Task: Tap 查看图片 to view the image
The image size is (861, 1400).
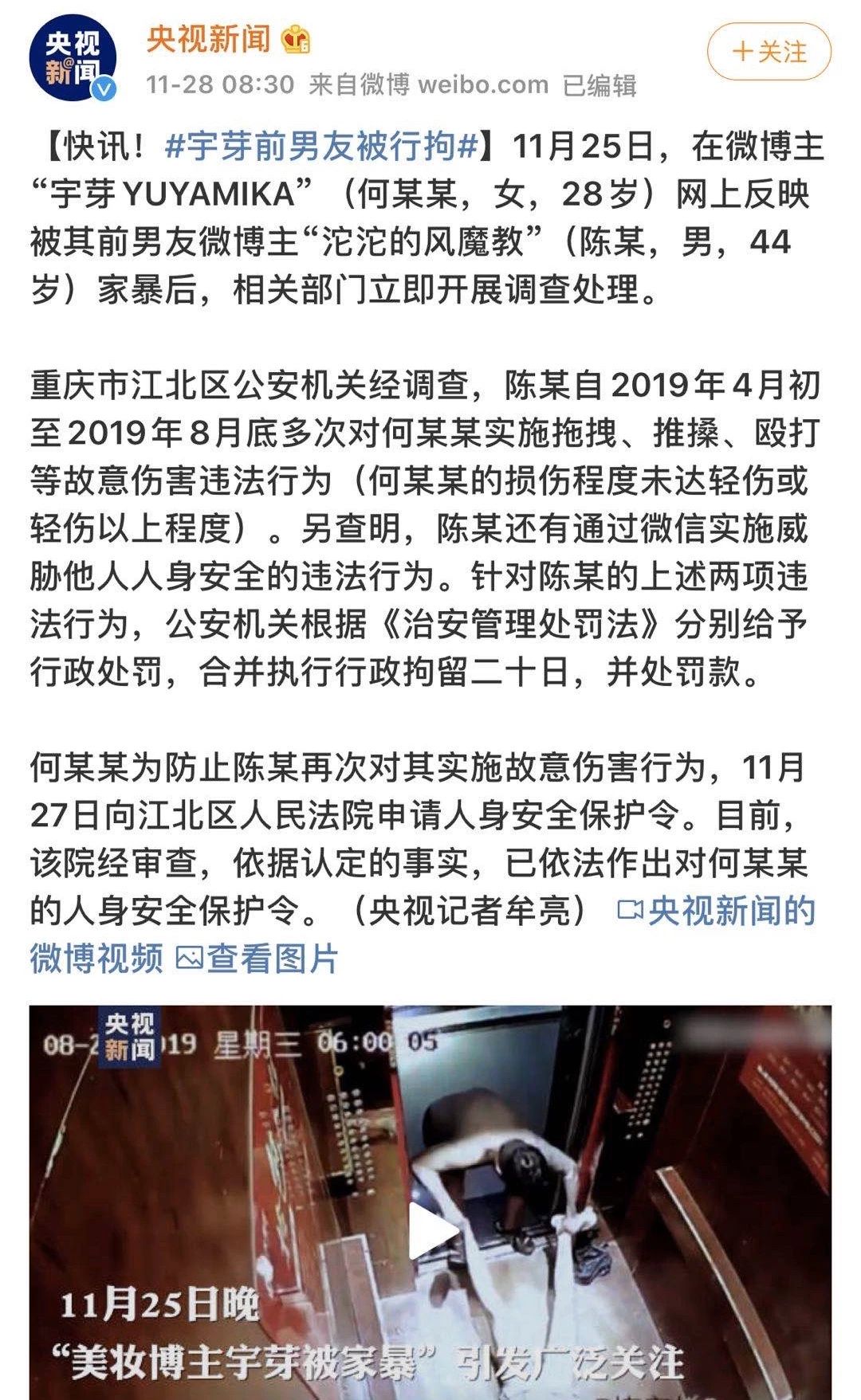Action: pyautogui.click(x=258, y=958)
